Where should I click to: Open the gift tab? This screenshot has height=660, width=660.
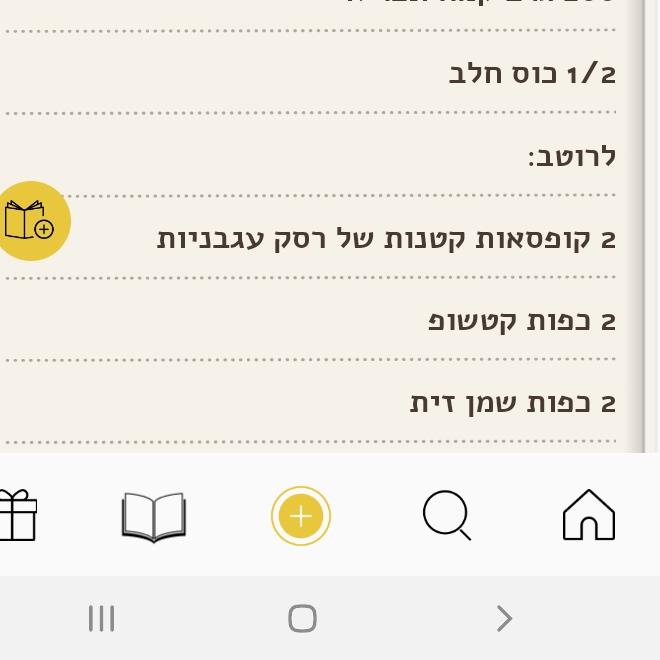point(16,517)
